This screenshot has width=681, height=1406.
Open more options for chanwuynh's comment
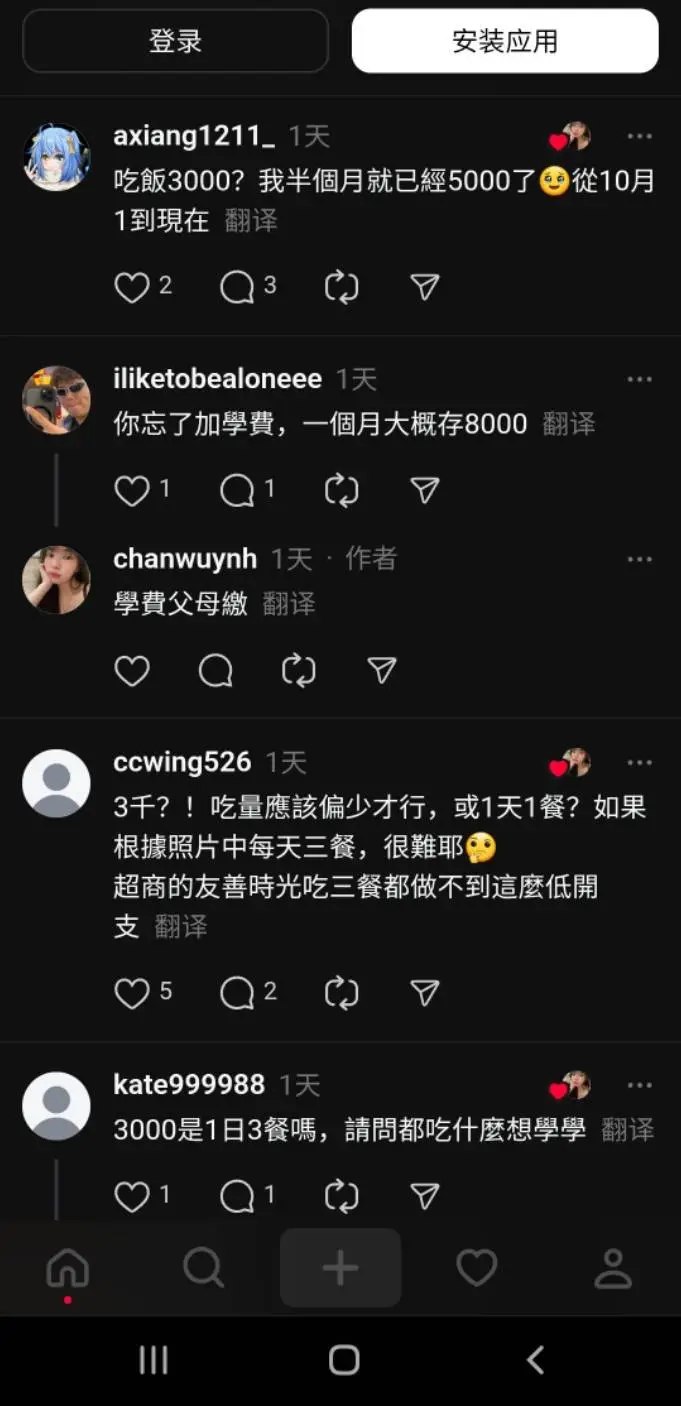point(639,559)
